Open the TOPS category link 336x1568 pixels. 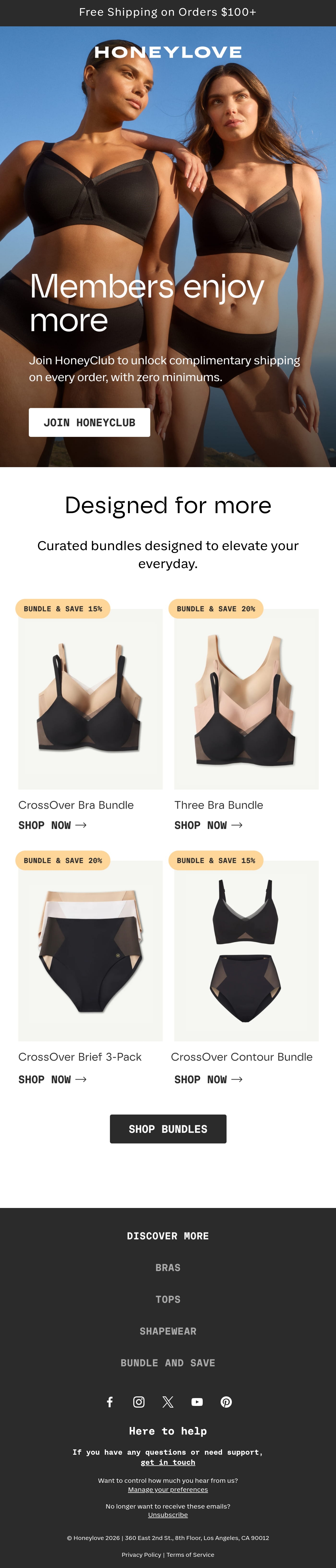[168, 1299]
